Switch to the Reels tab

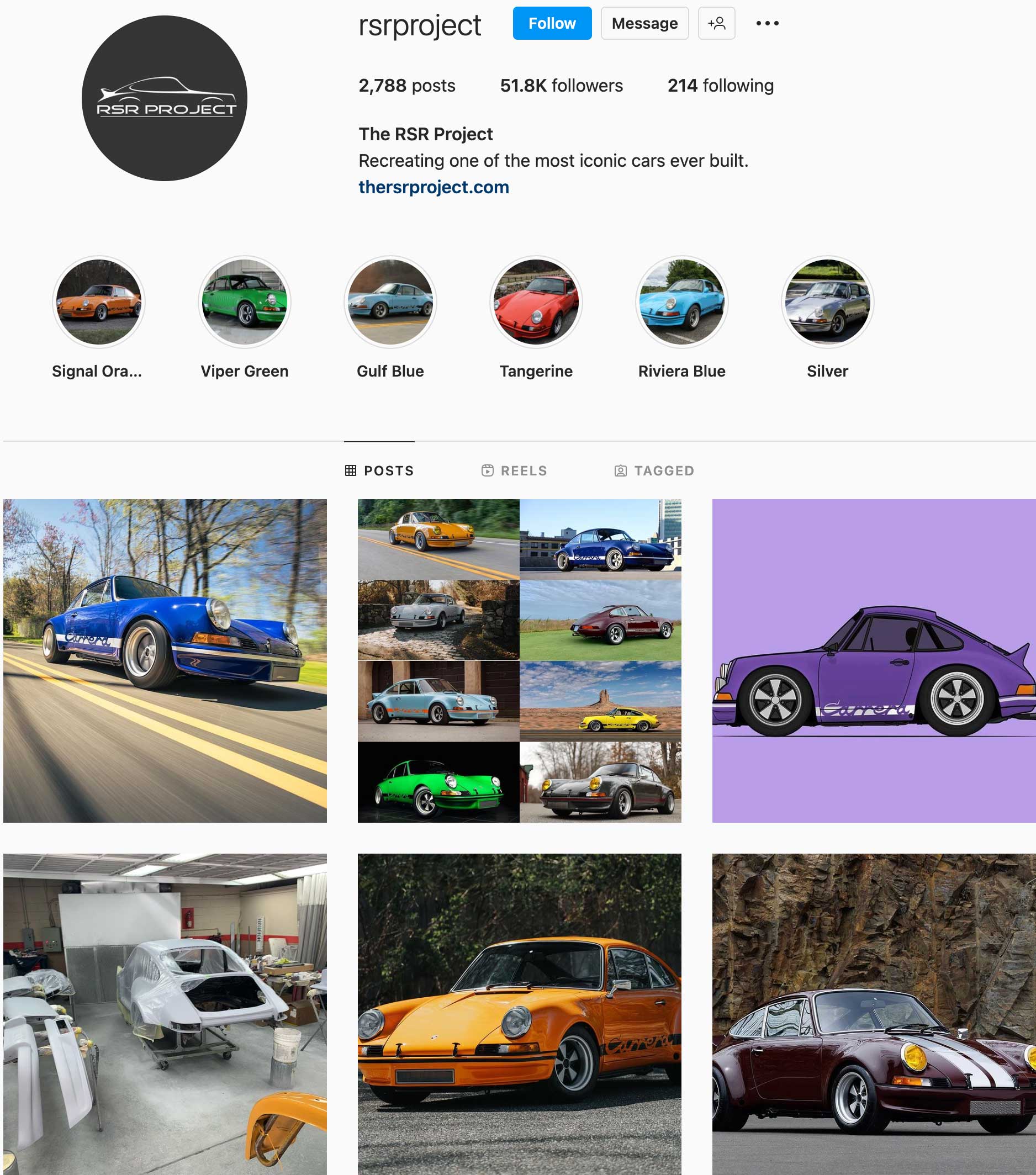point(514,471)
